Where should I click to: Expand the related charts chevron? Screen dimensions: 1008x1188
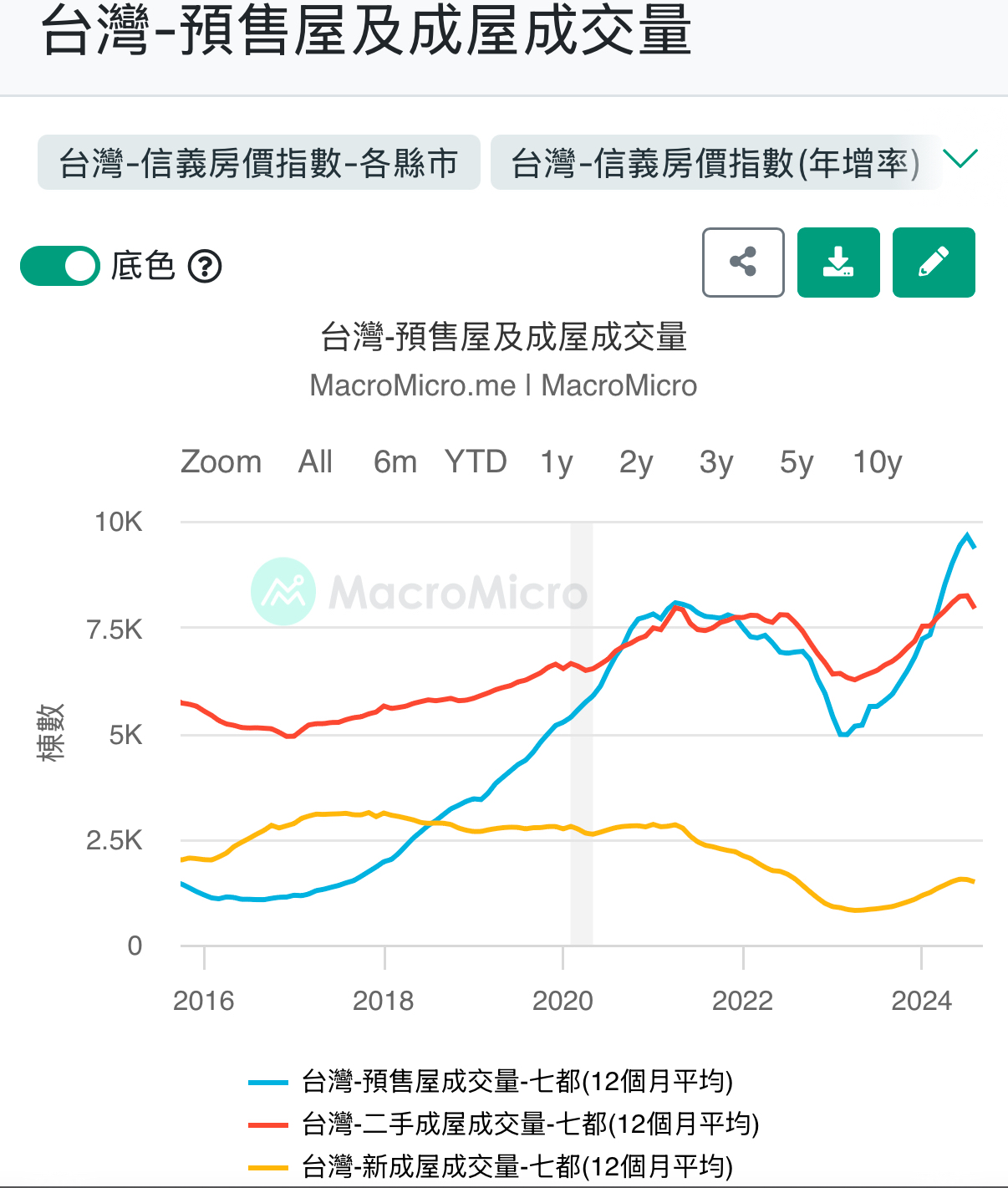[960, 158]
